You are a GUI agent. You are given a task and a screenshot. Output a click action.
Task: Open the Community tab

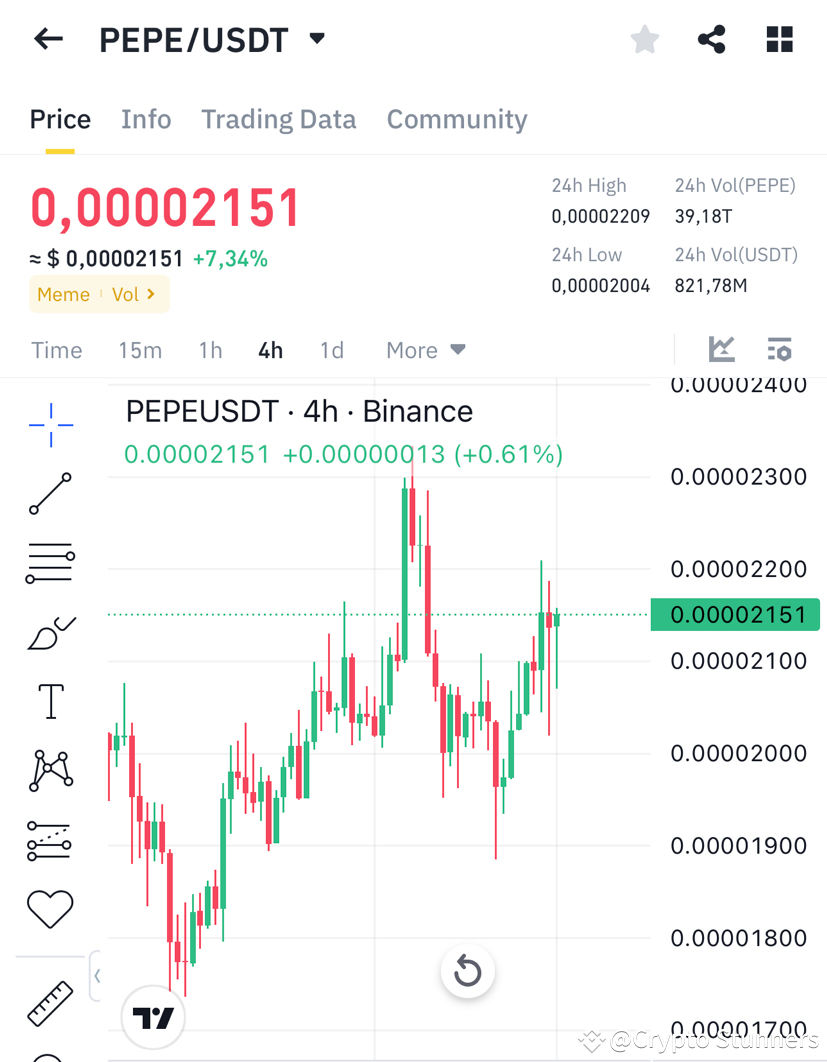point(456,119)
